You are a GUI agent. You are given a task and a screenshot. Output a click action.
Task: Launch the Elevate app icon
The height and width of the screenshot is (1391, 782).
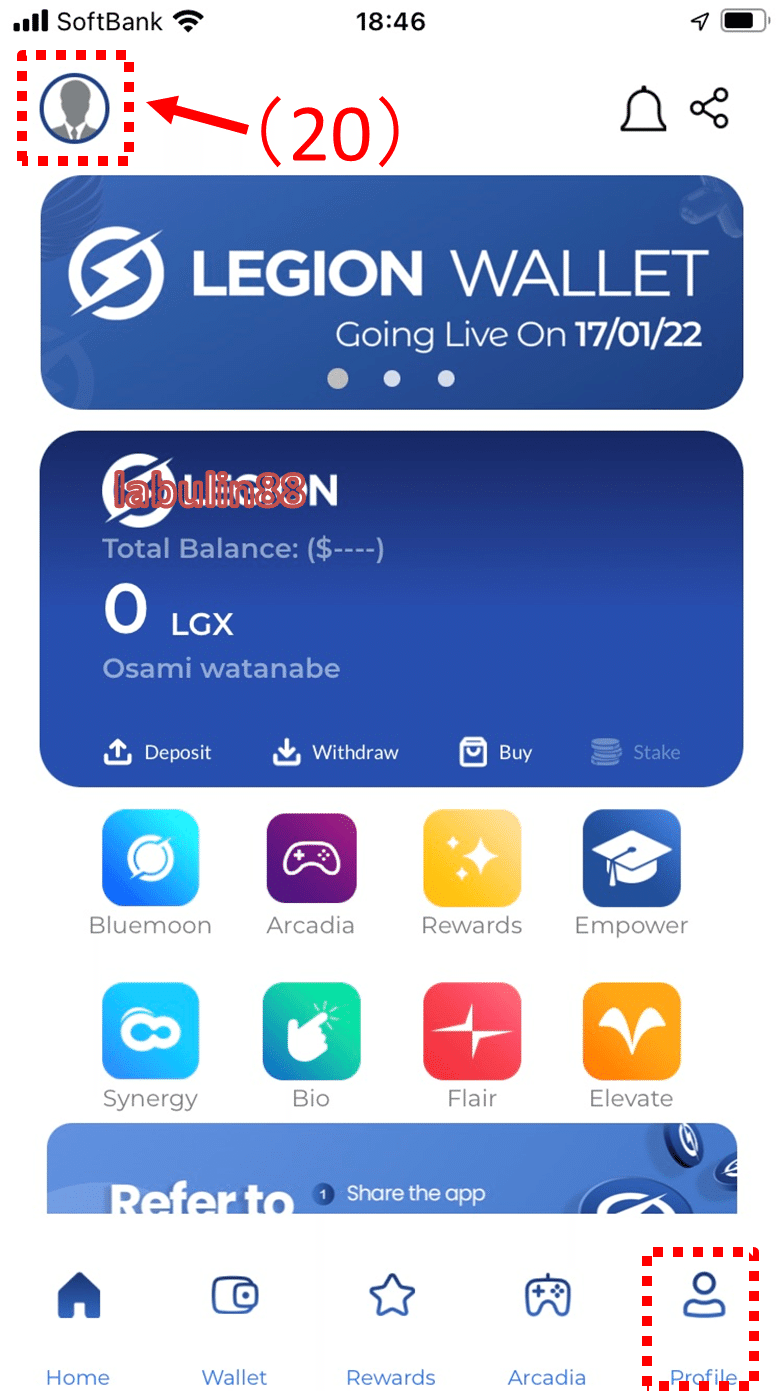click(632, 1031)
